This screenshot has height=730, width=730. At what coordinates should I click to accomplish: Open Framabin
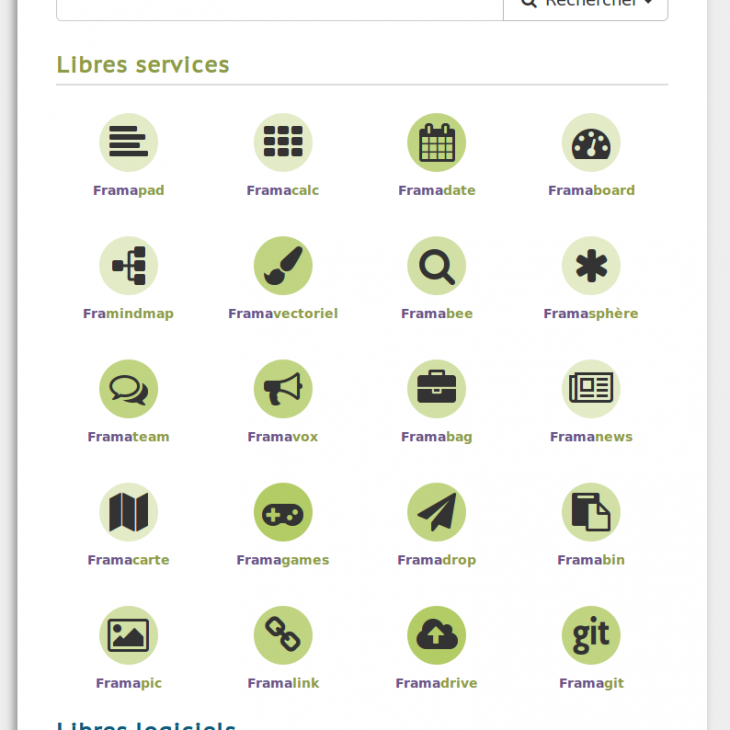[590, 512]
